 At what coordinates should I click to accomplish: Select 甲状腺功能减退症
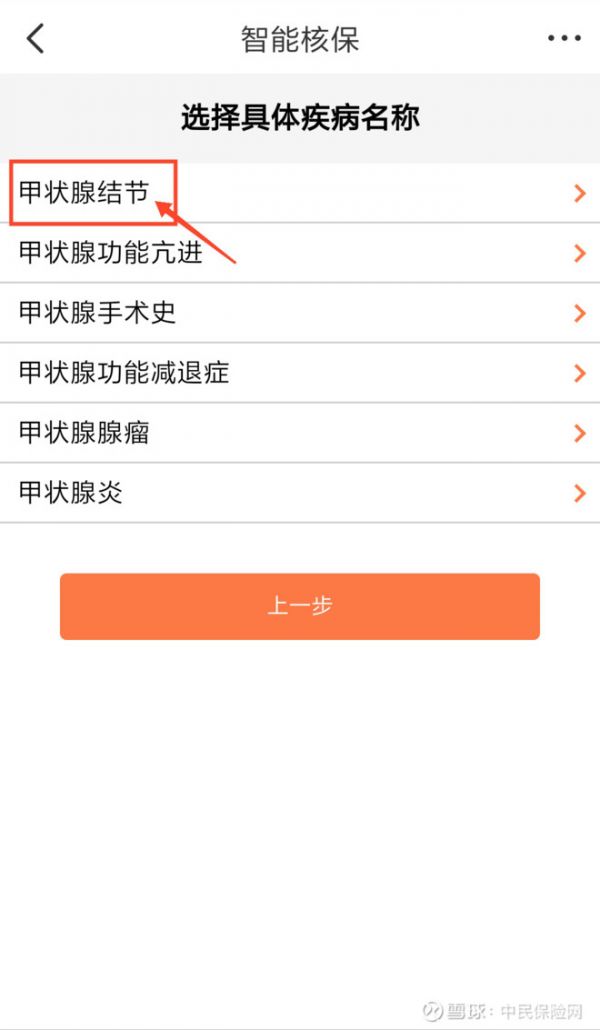(300, 372)
